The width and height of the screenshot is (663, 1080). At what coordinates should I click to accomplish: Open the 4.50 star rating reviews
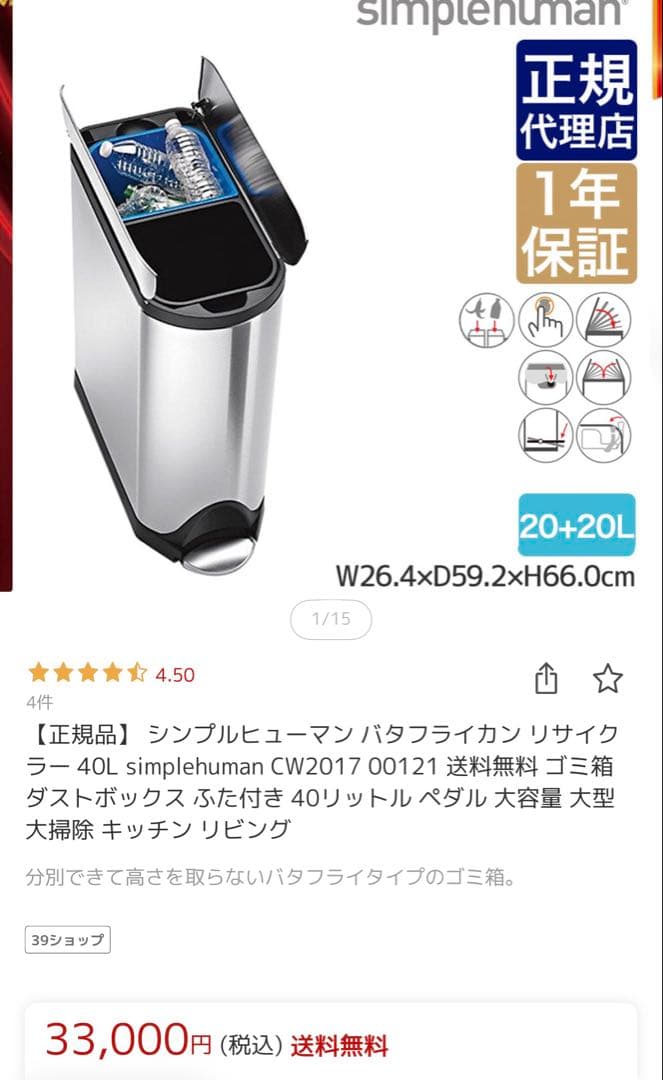pyautogui.click(x=110, y=674)
